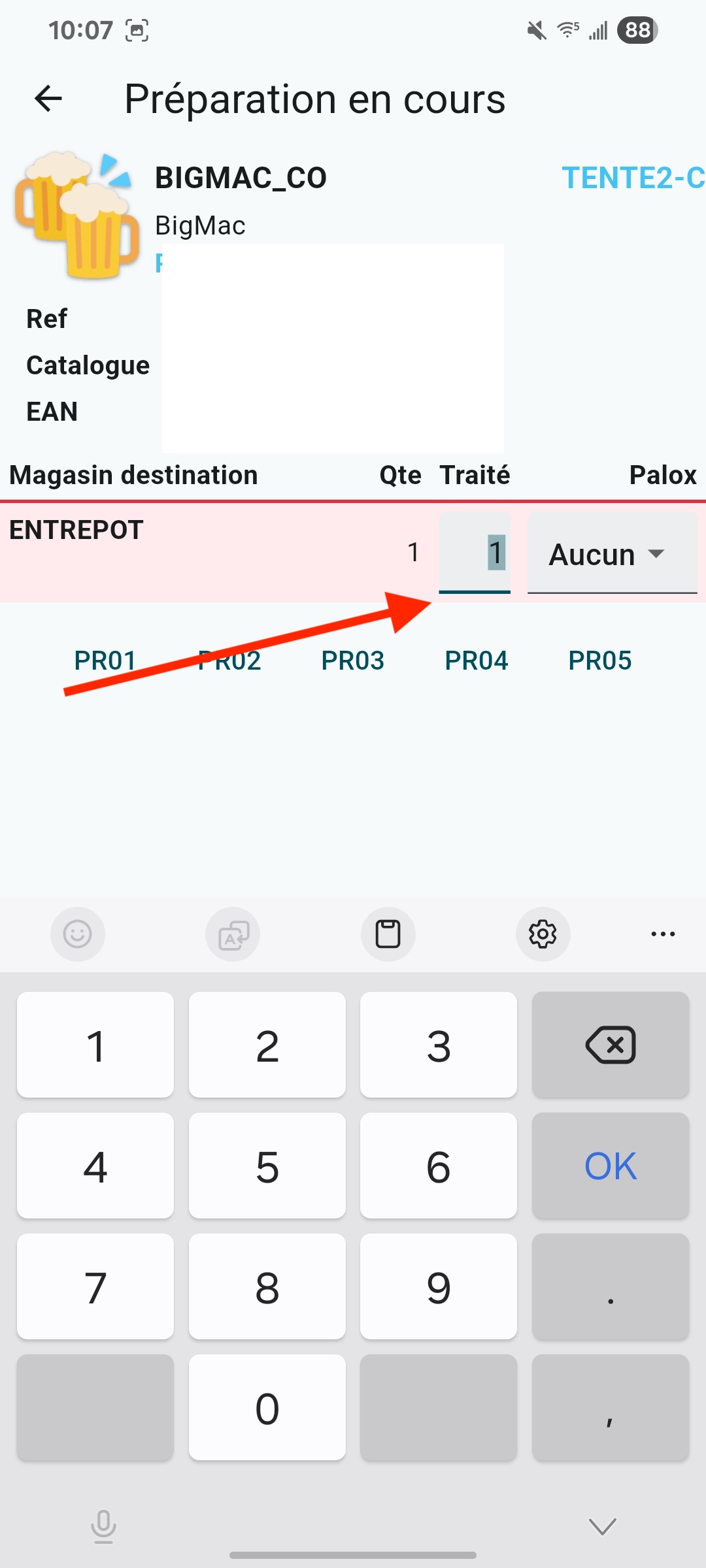This screenshot has width=706, height=1568.
Task: Select PR04
Action: (477, 661)
